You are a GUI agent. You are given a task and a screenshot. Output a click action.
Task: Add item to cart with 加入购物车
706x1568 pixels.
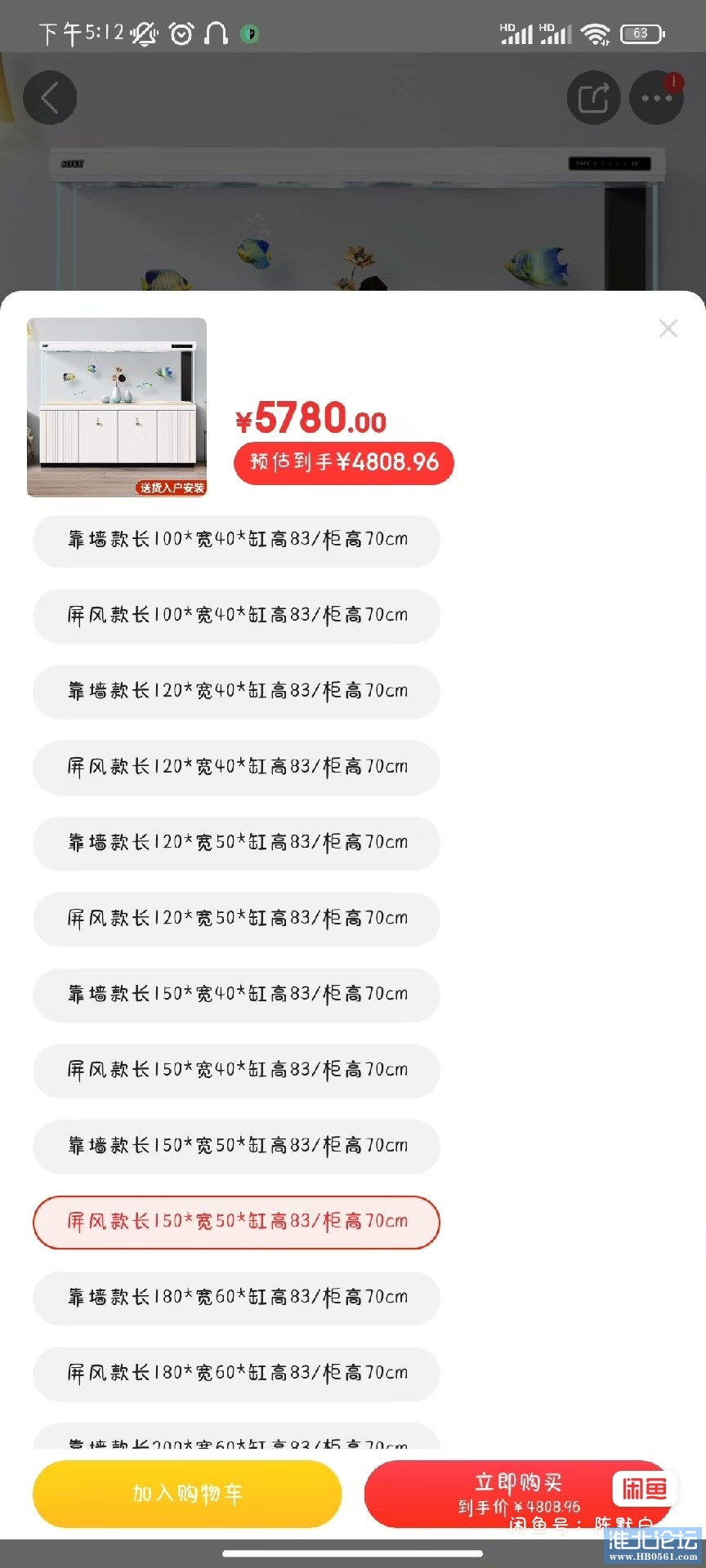pos(187,1494)
